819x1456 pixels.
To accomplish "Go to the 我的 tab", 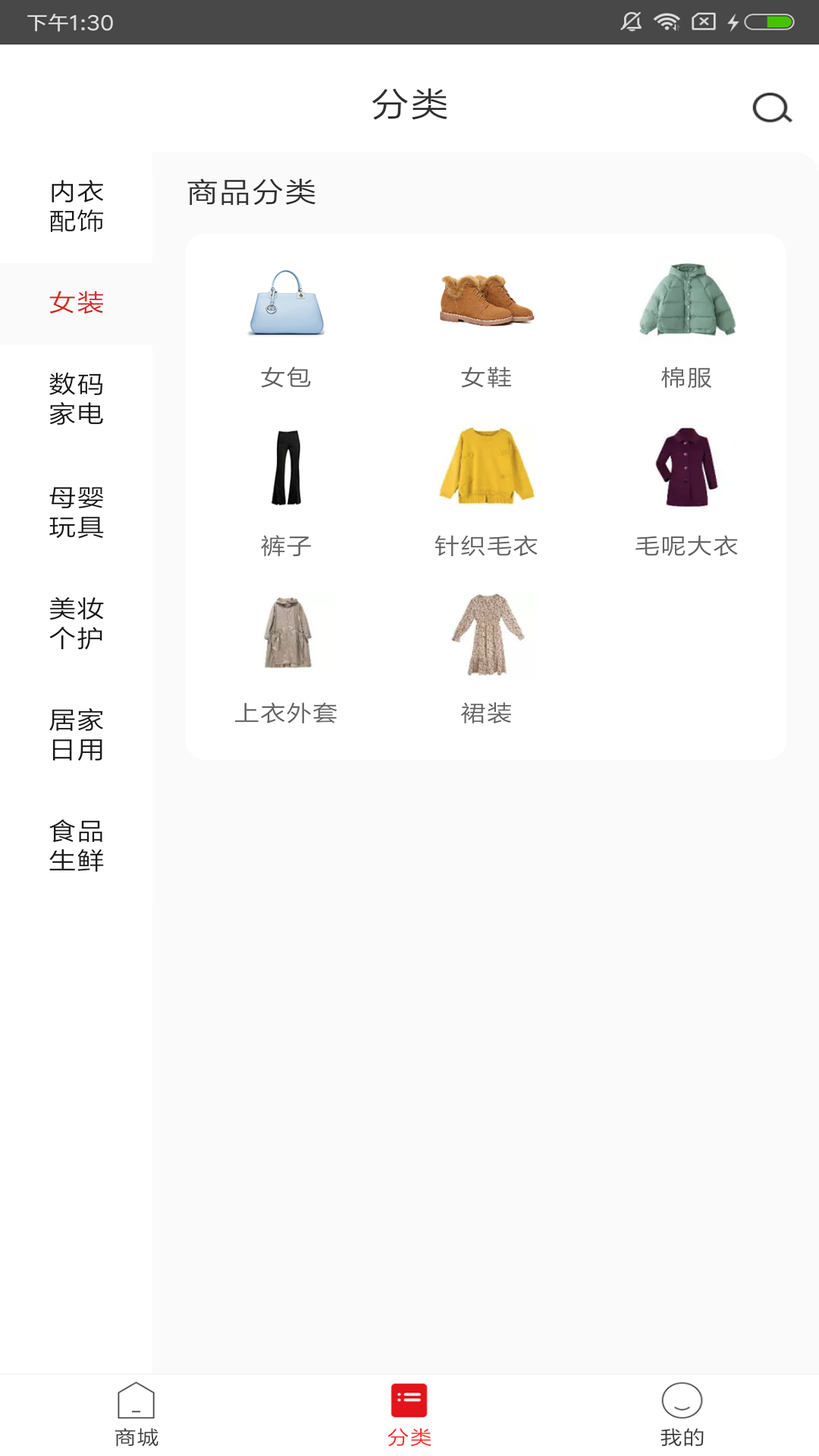I will (682, 1415).
